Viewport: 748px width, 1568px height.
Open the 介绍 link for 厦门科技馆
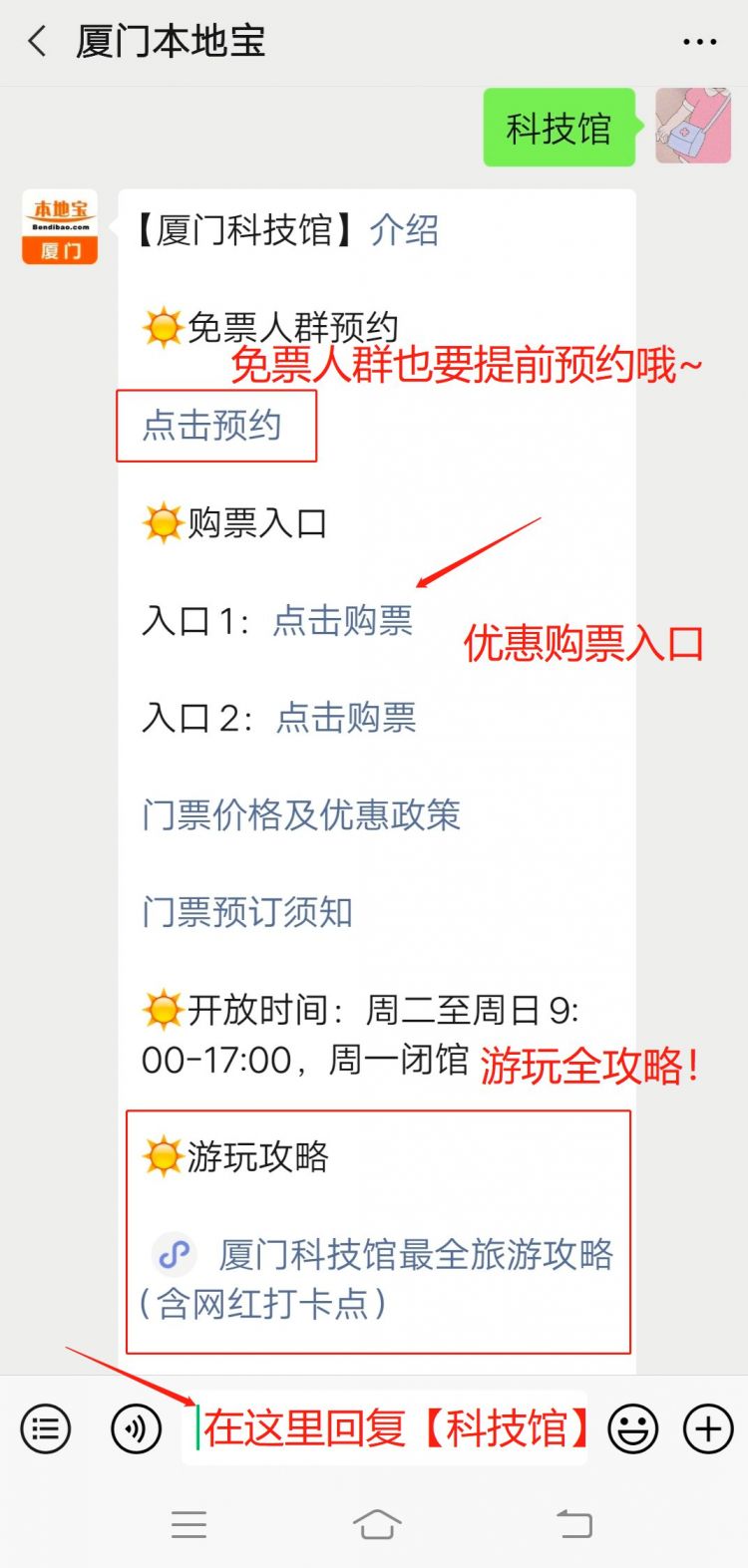click(404, 230)
